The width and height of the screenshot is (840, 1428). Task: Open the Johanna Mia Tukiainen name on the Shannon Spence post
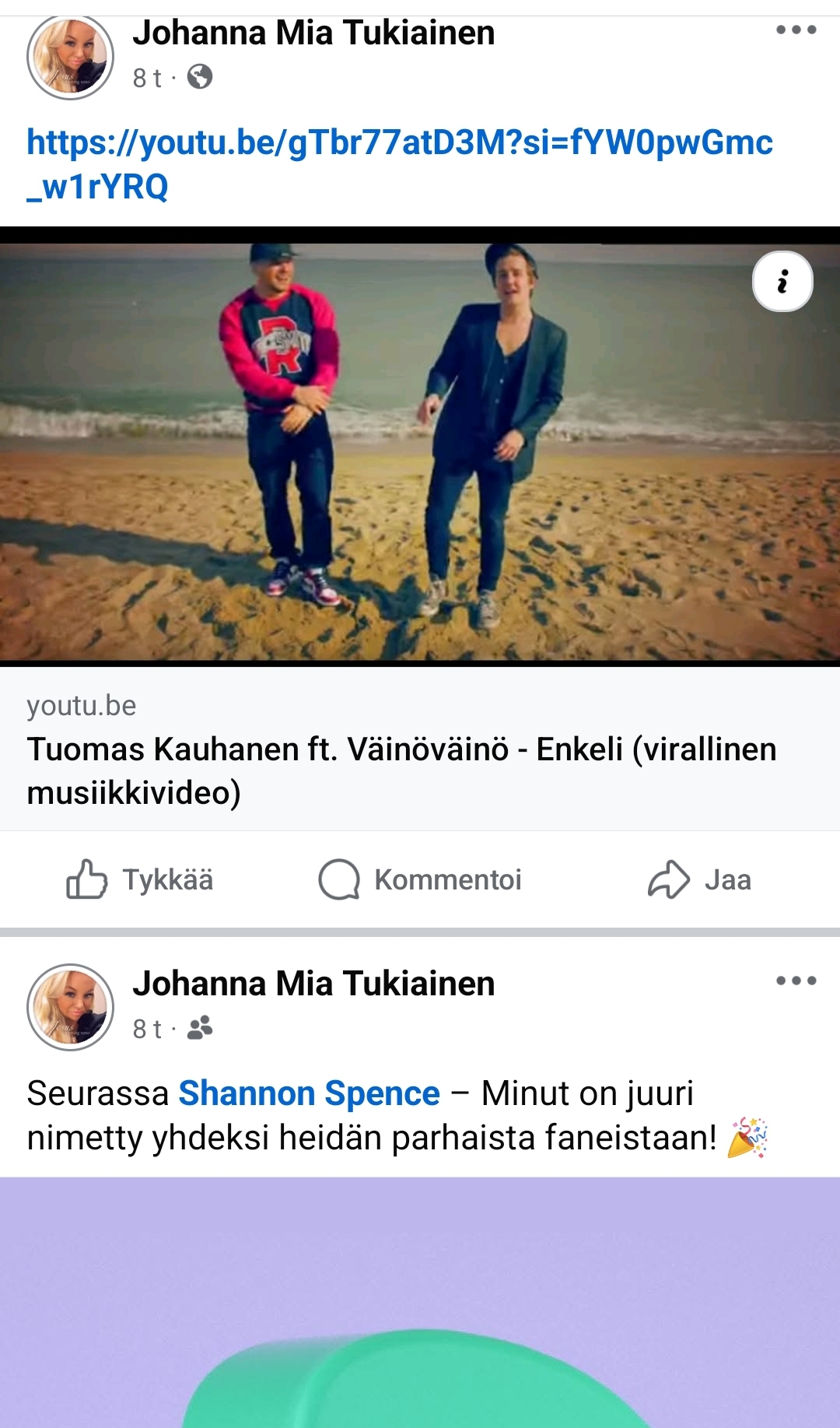313,984
